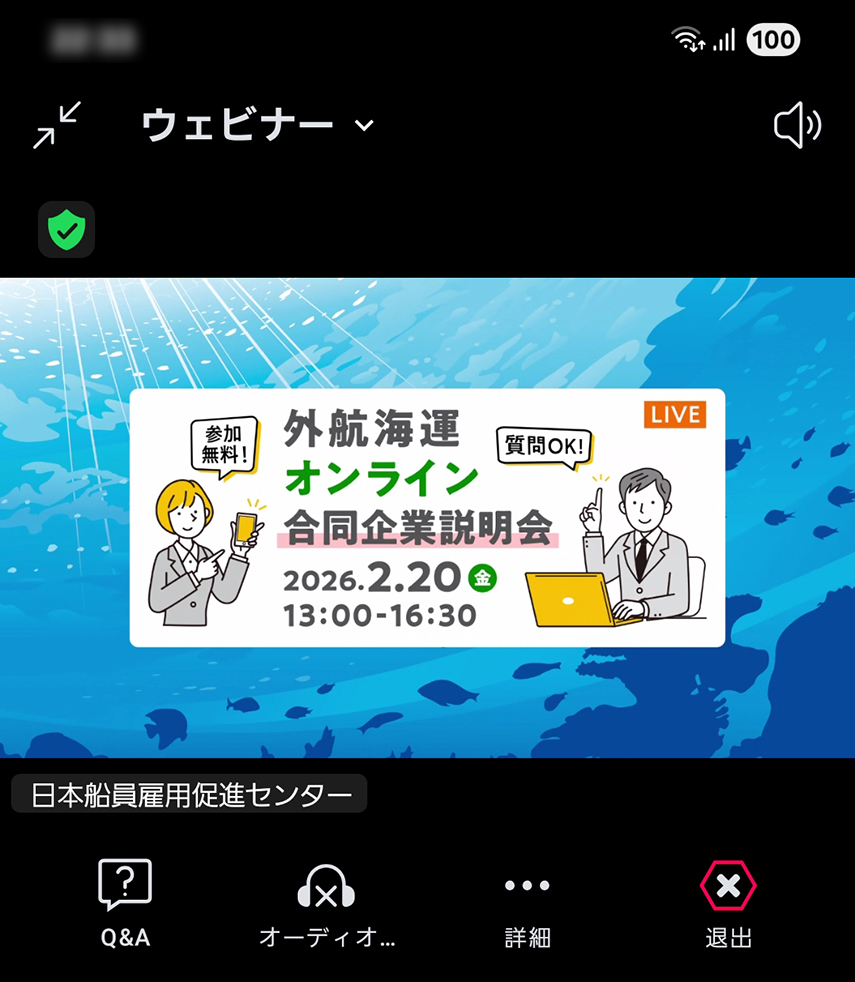Image resolution: width=855 pixels, height=982 pixels.
Task: Open the Q&A panel
Action: [x=125, y=902]
